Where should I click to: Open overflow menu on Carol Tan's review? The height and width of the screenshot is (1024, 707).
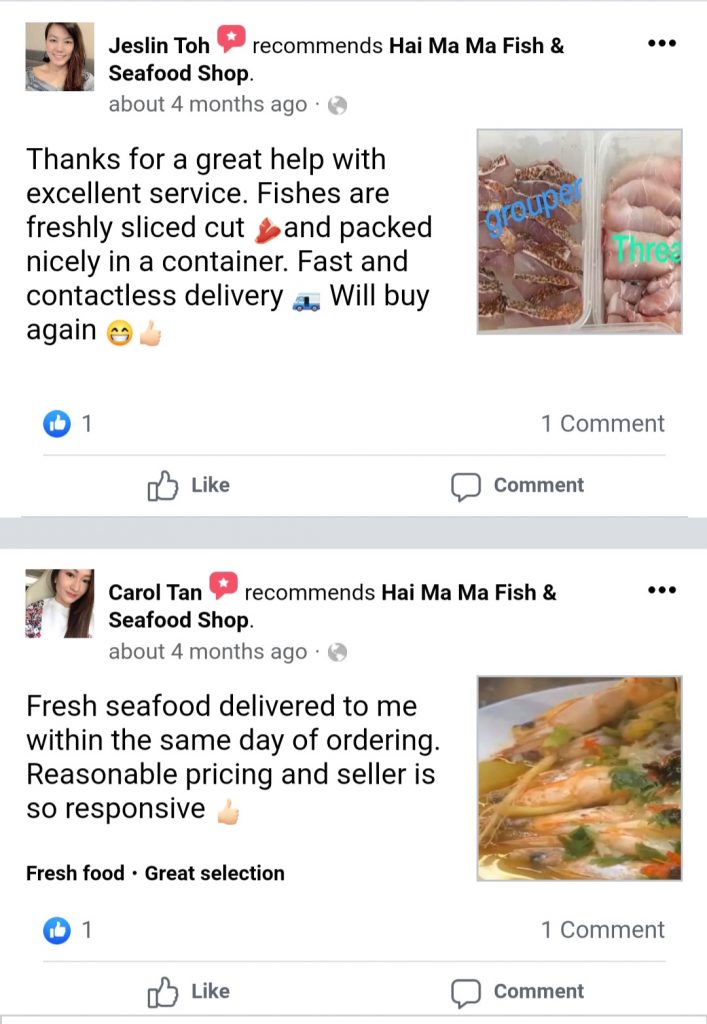click(662, 590)
